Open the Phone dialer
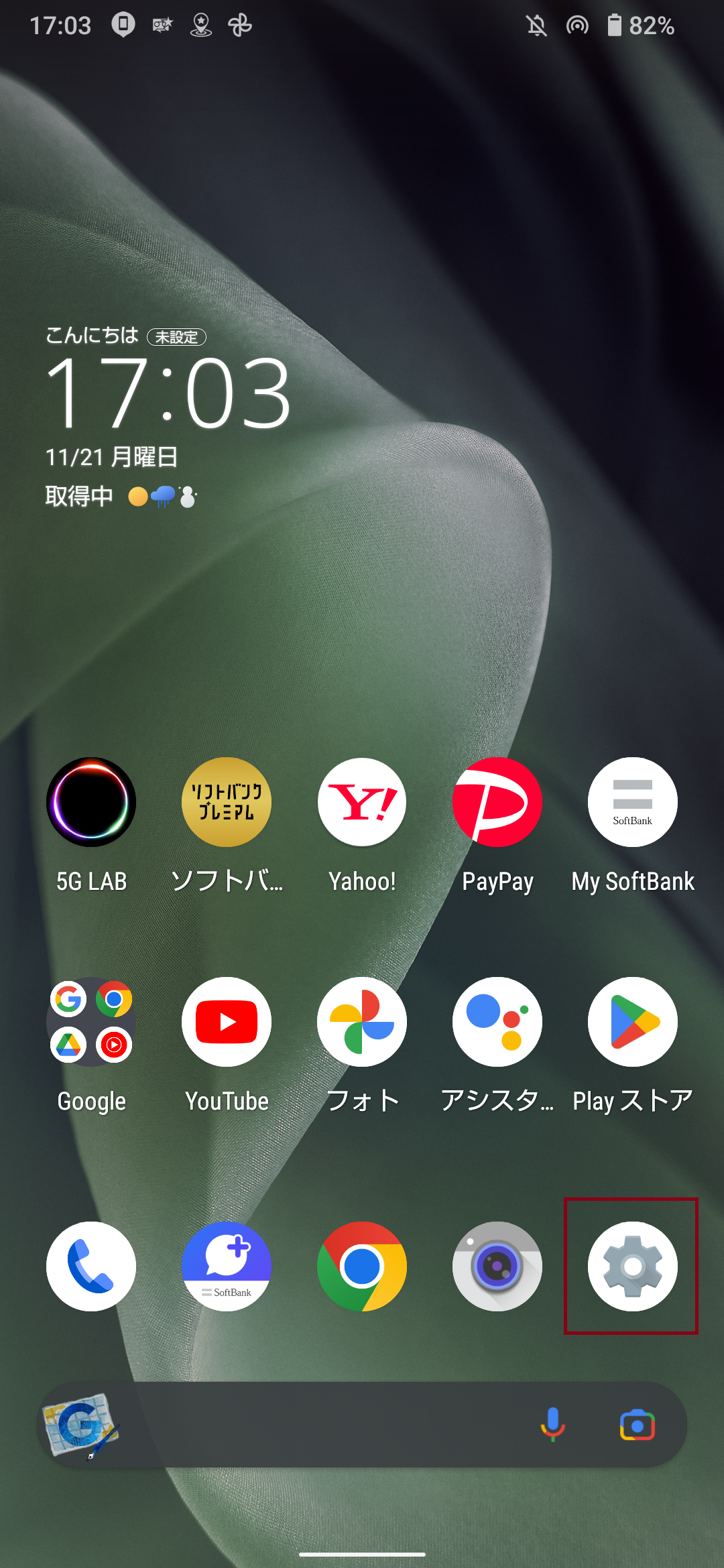Screen dimensions: 724x1568 pyautogui.click(x=91, y=1266)
